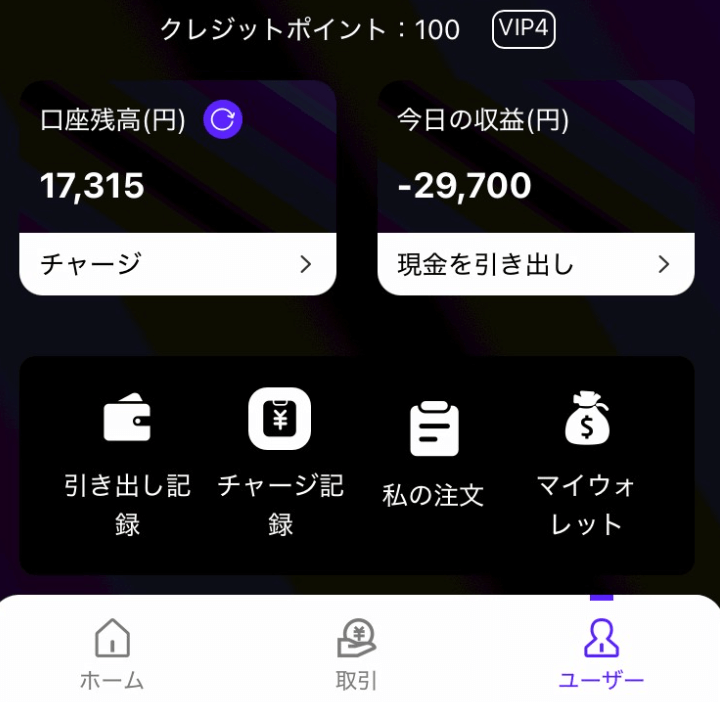Screen dimensions: 720x702
Task: Select the ユーザー tab
Action: (x=601, y=654)
